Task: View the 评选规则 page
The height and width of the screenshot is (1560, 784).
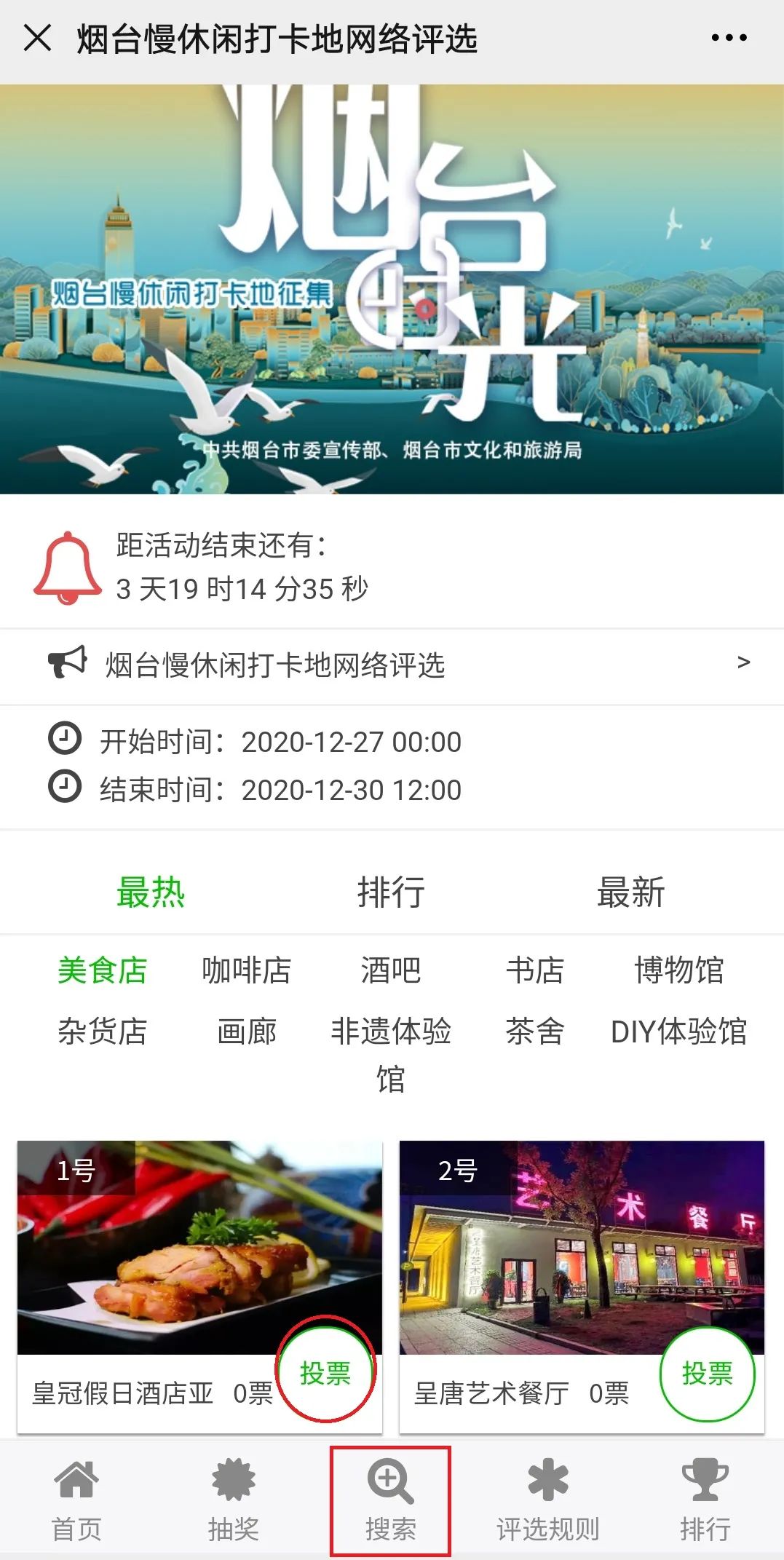Action: pos(547,1501)
